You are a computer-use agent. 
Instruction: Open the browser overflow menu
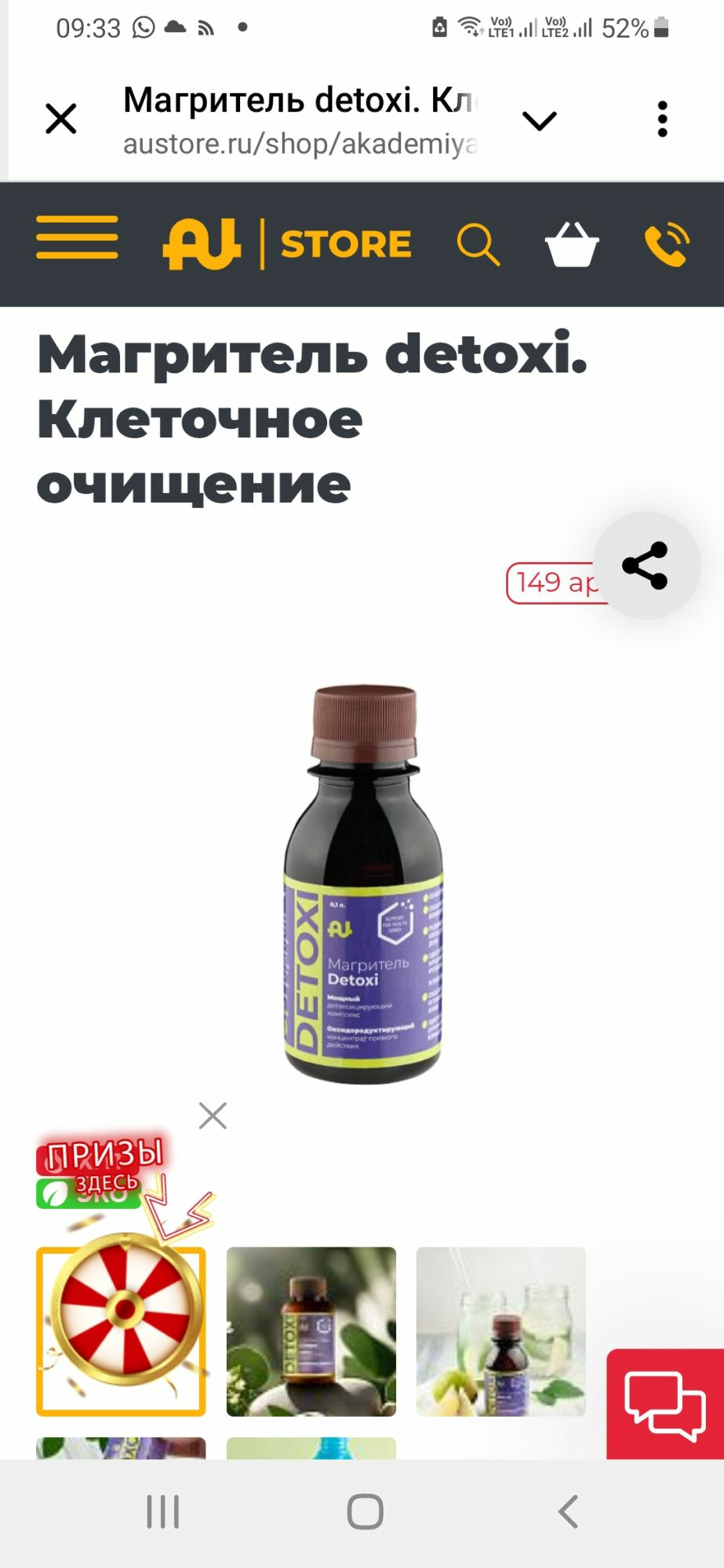[663, 119]
